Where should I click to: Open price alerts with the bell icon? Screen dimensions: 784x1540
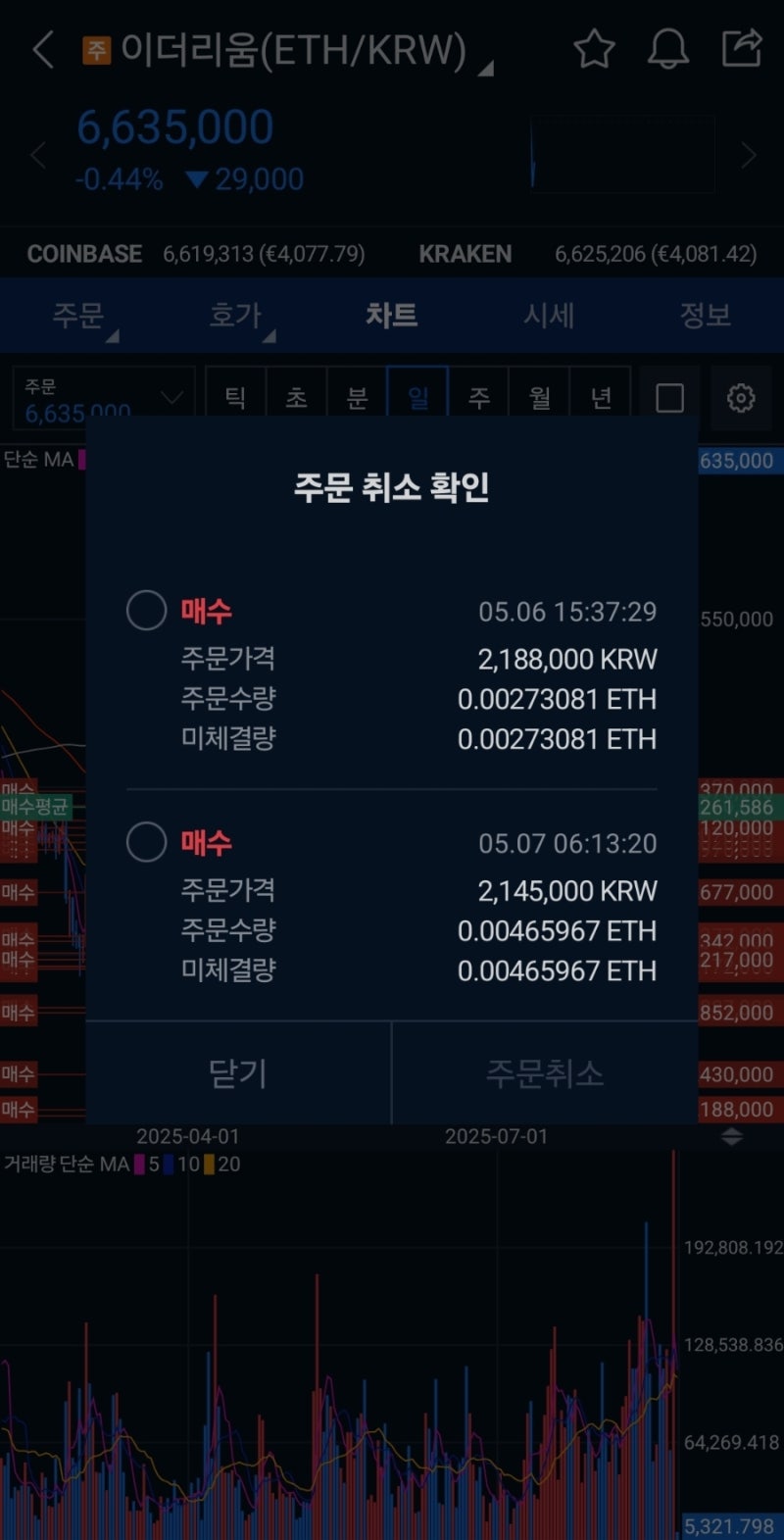point(668,47)
